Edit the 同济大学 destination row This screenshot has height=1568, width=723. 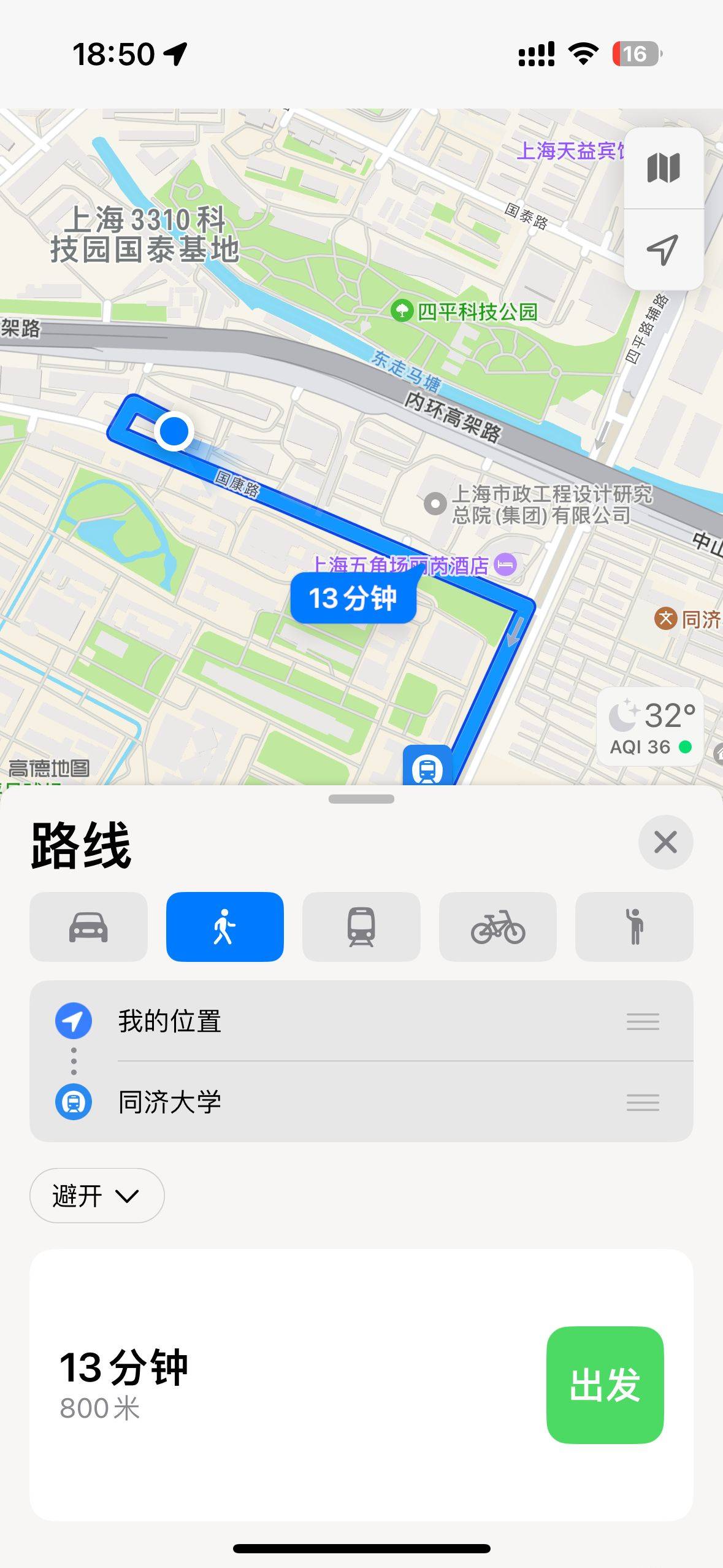[x=361, y=1102]
